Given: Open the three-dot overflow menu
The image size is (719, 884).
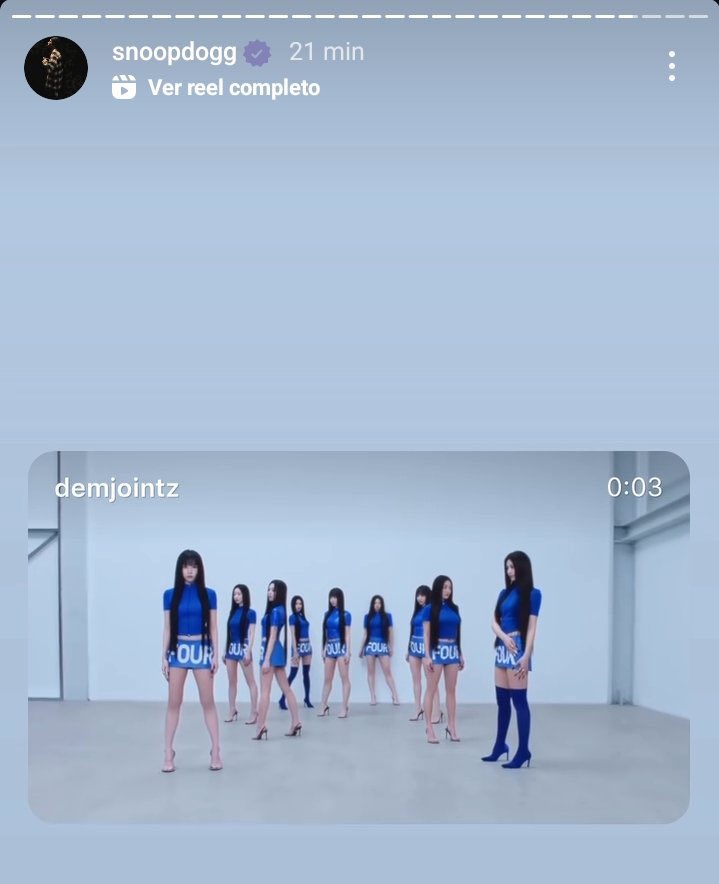Looking at the screenshot, I should pyautogui.click(x=672, y=67).
